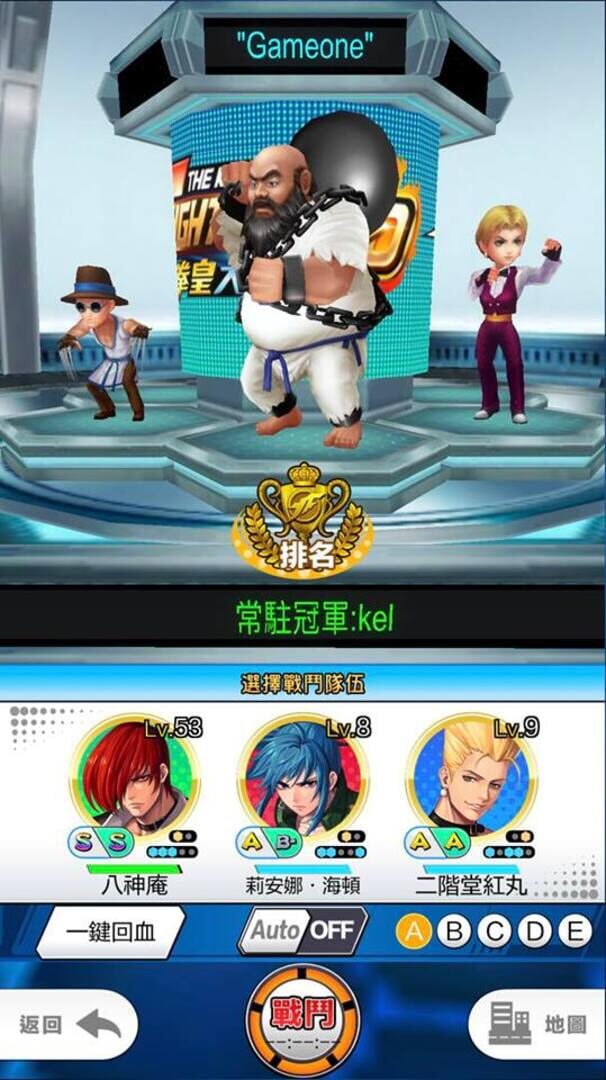Image resolution: width=606 pixels, height=1080 pixels.
Task: Switch to team slot E
Action: click(x=575, y=932)
